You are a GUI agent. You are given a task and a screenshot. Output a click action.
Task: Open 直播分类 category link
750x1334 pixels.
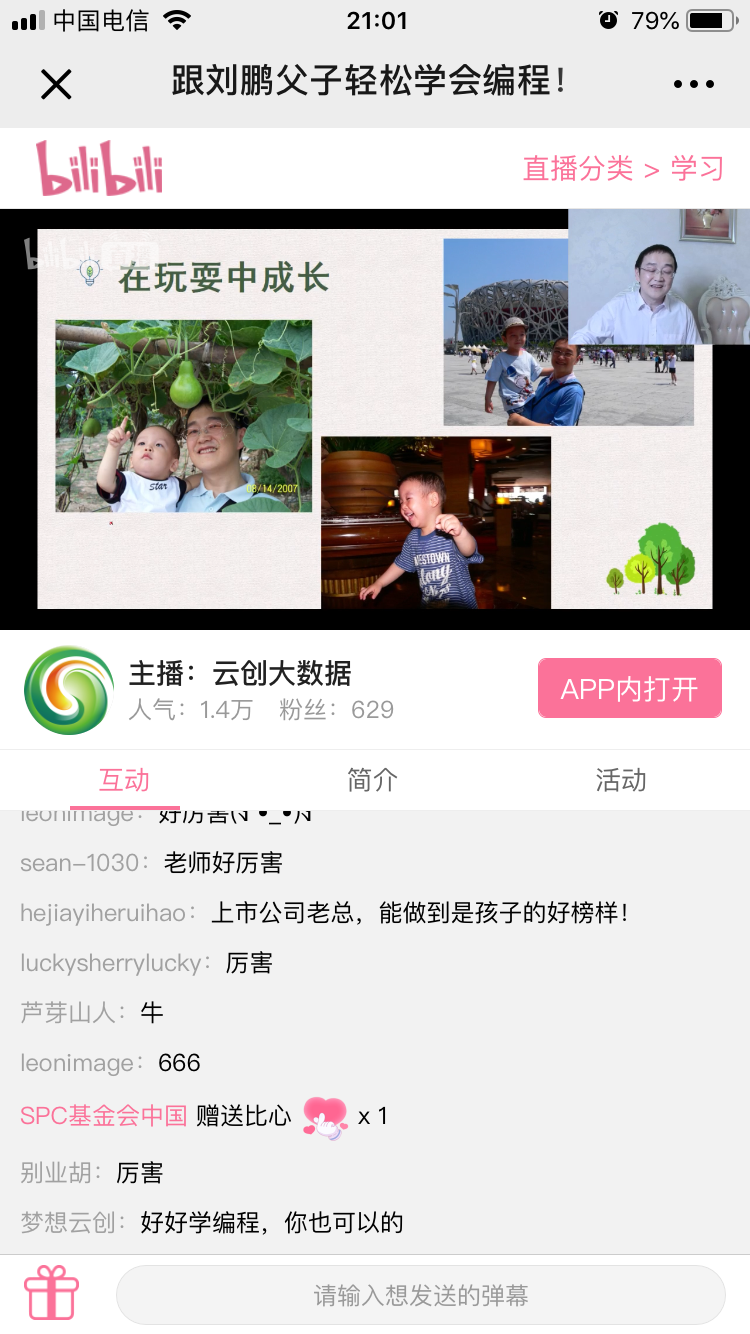point(578,169)
